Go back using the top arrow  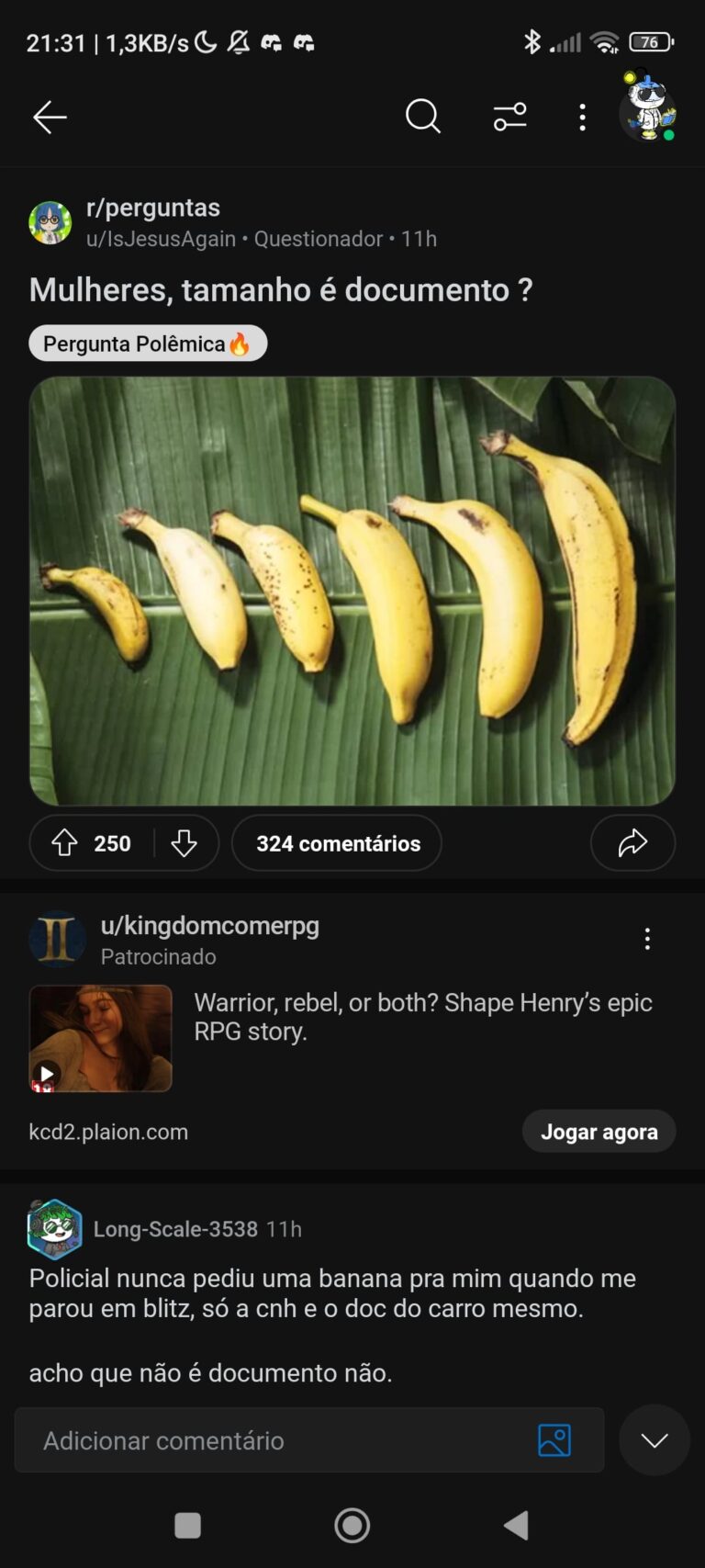(x=50, y=117)
